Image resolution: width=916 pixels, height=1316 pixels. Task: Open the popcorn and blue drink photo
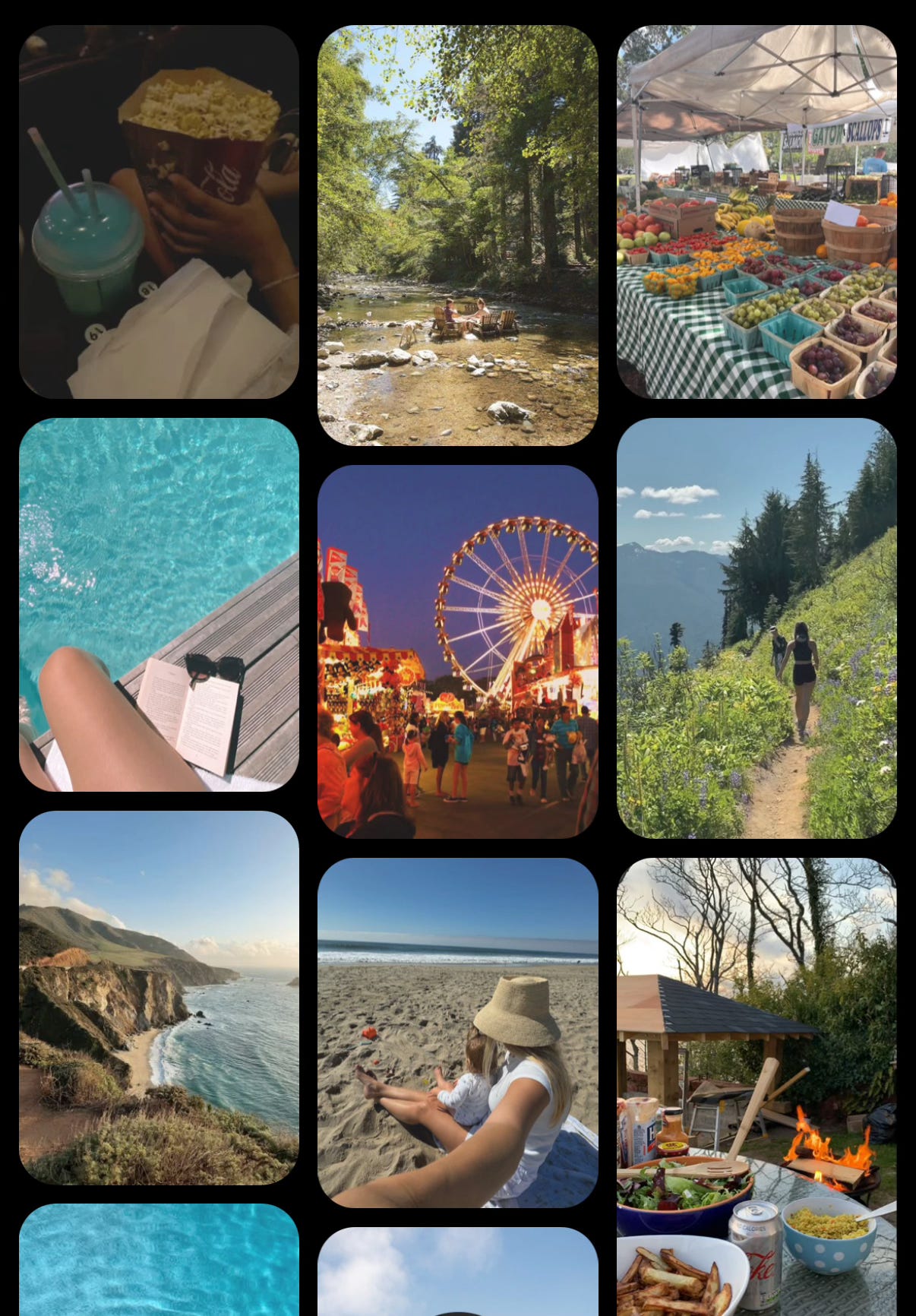(159, 212)
